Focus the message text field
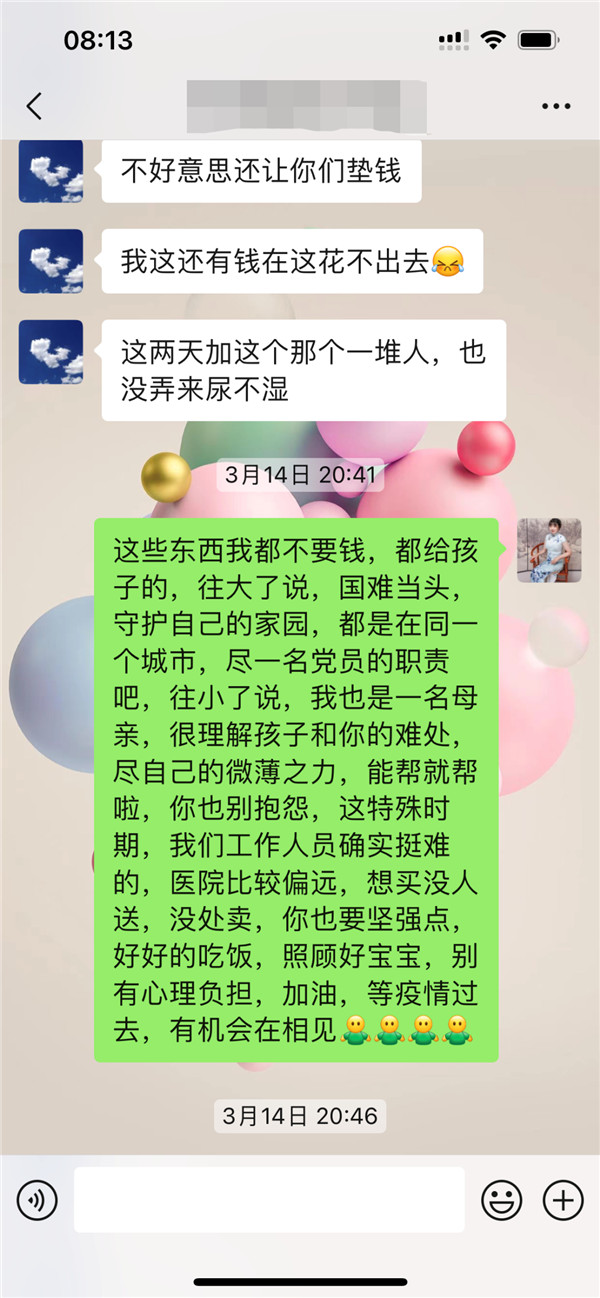The image size is (600, 1298). pos(269,1199)
